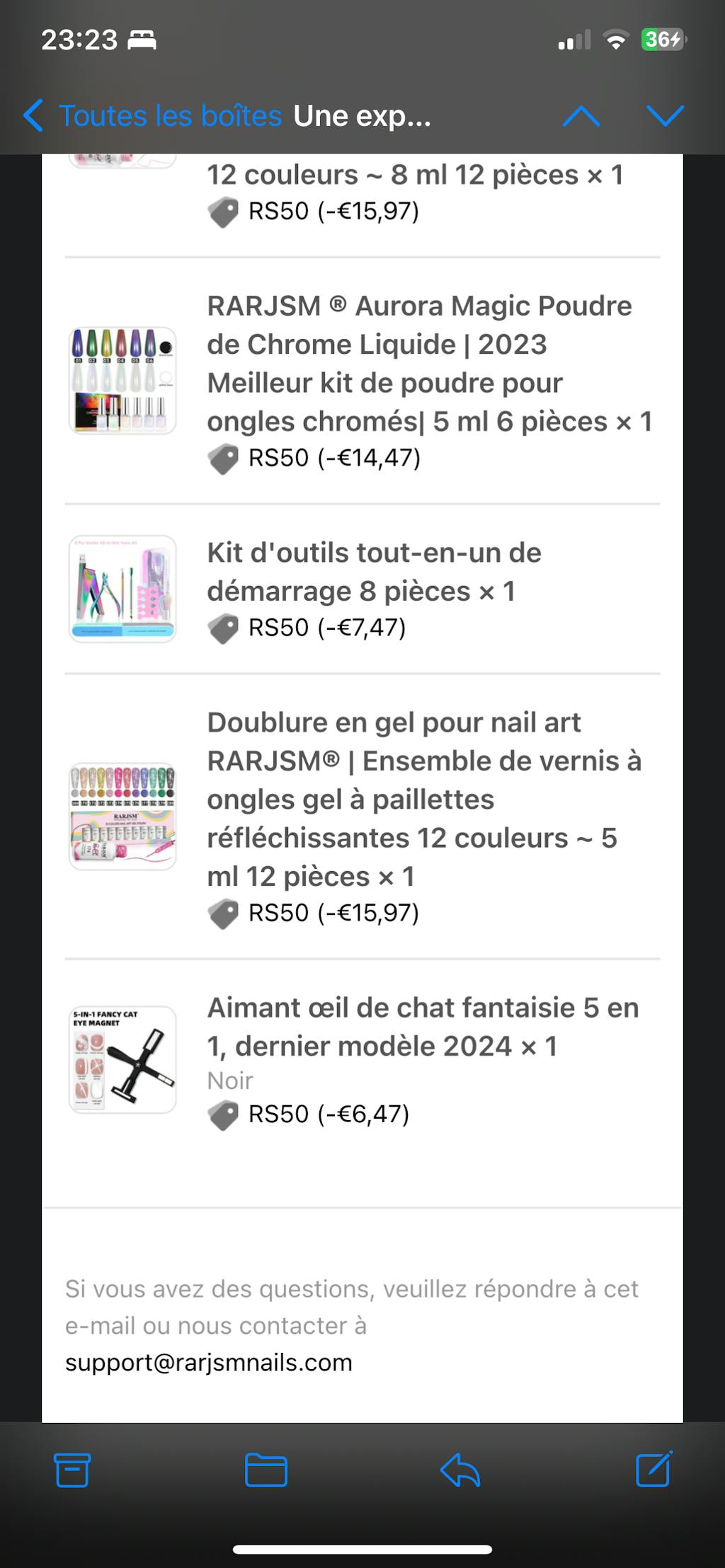Show the next email with down arrow
The height and width of the screenshot is (1568, 725).
click(666, 116)
